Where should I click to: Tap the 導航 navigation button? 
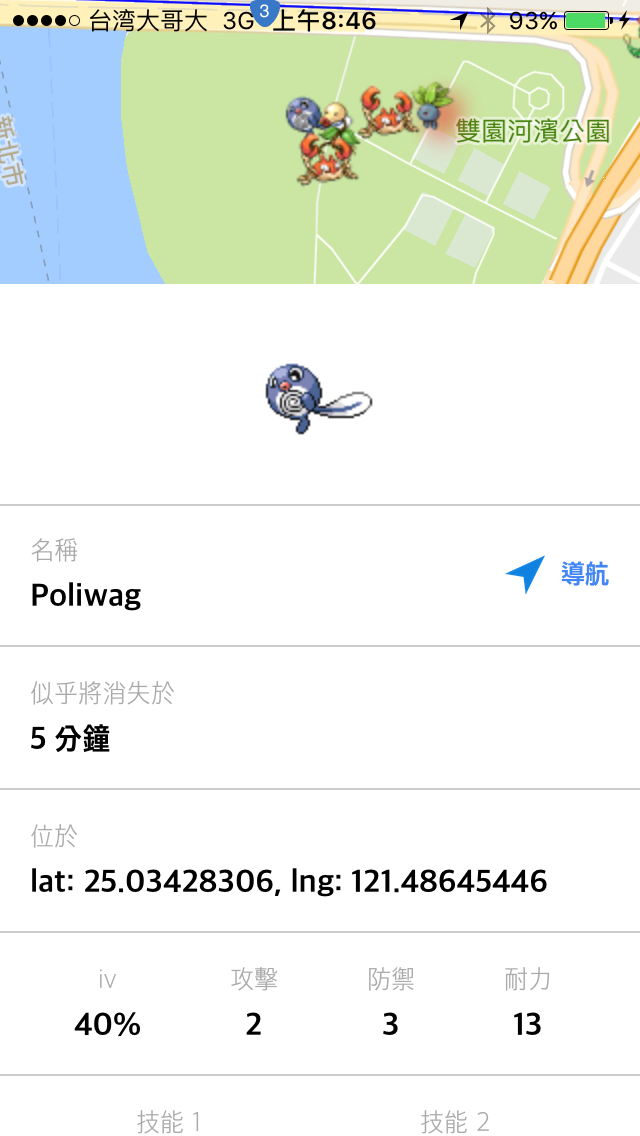[558, 574]
